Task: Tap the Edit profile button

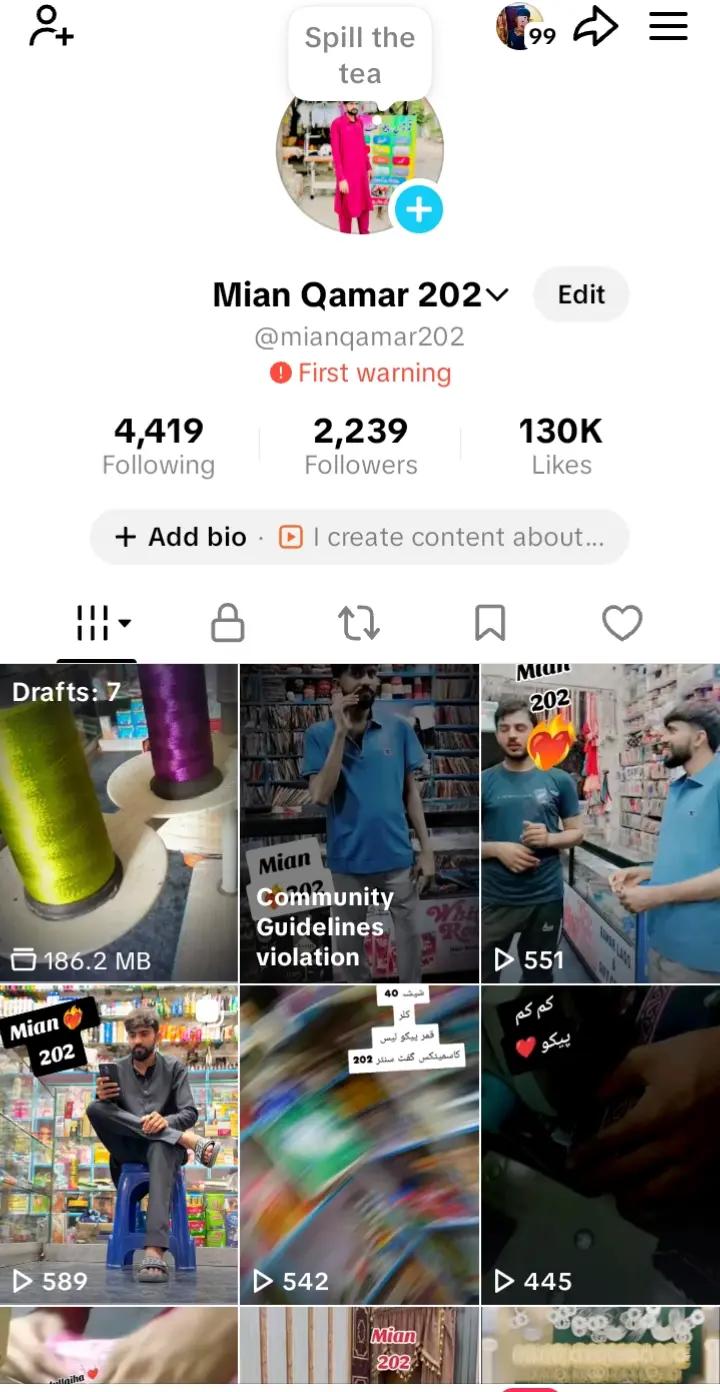Action: [581, 295]
